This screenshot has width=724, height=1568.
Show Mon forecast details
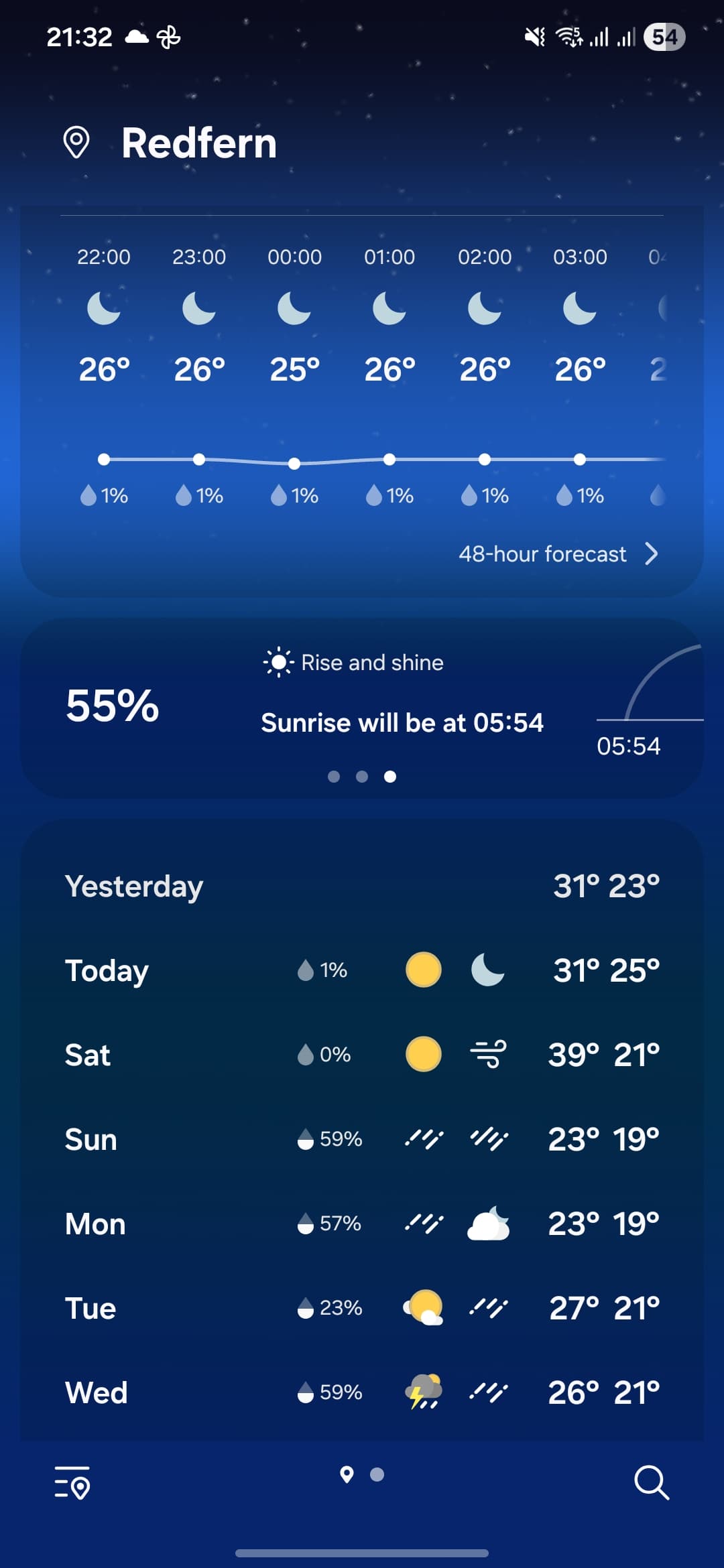click(x=362, y=1224)
